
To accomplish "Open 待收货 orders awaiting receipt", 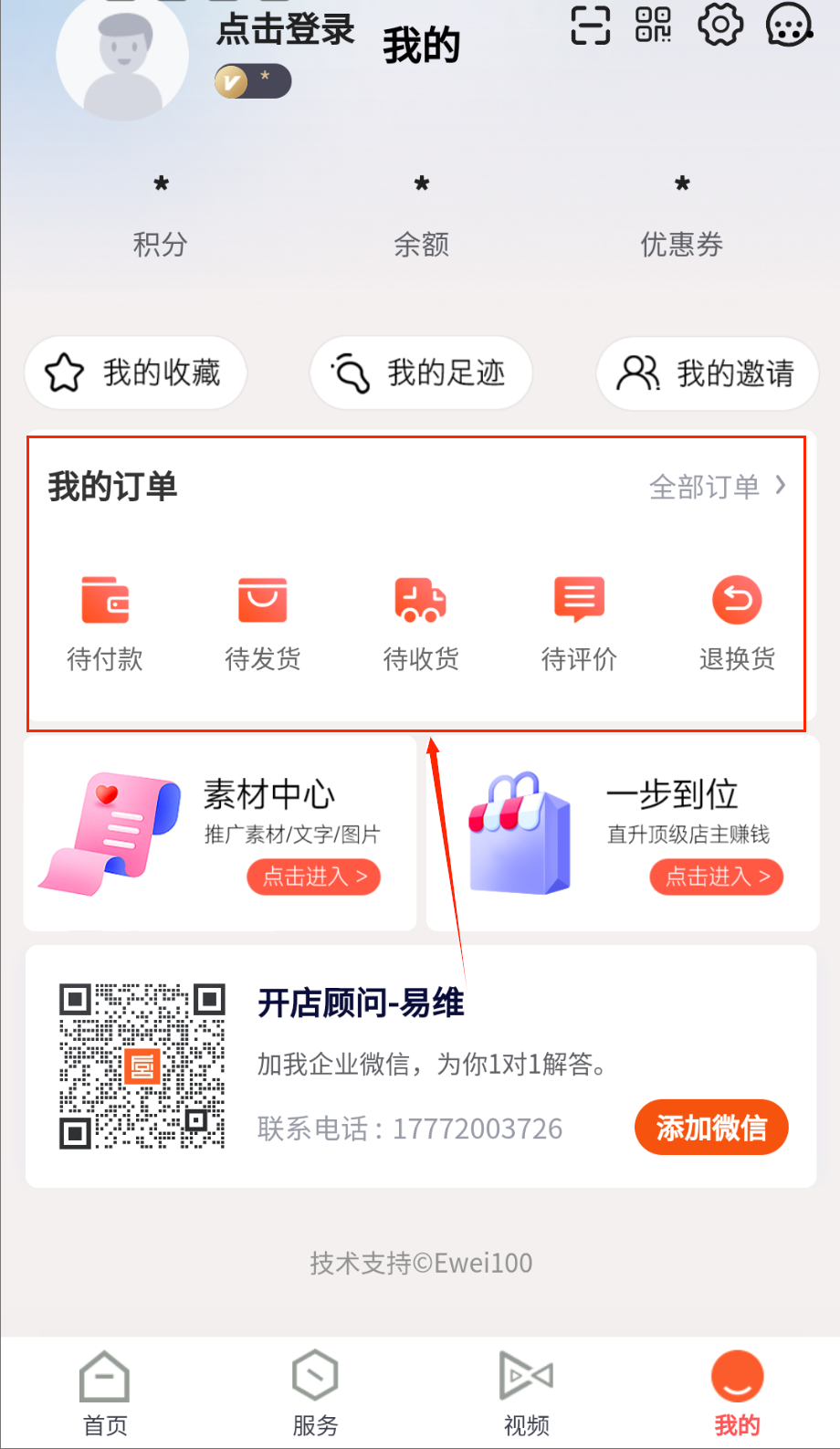I will pos(421,622).
